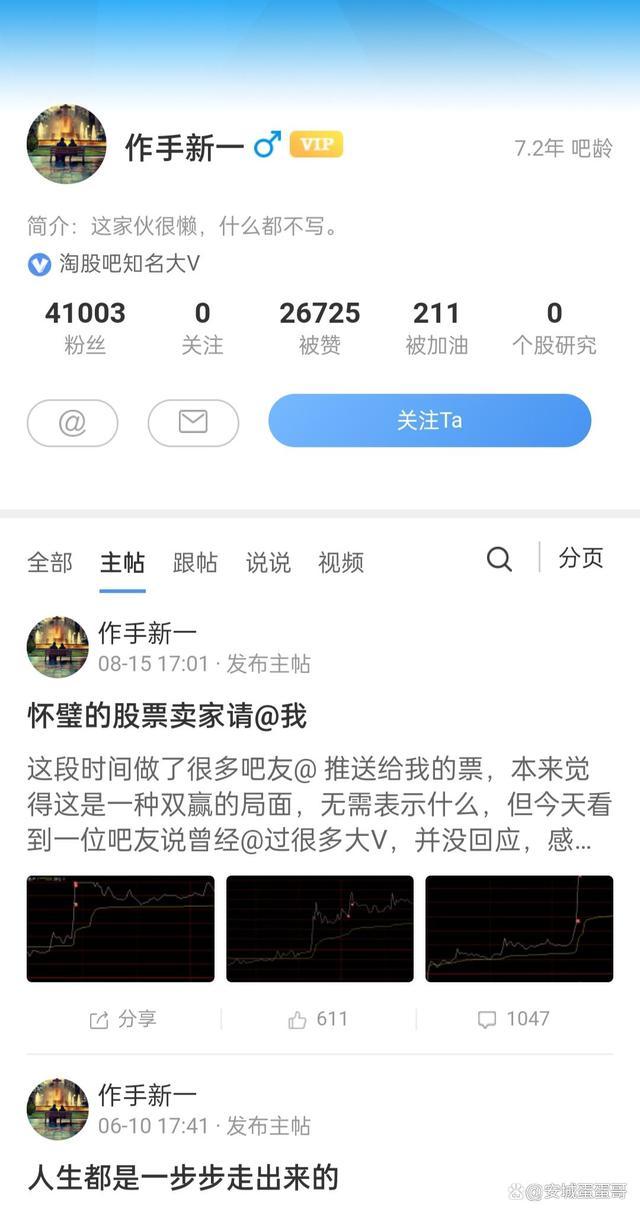
Task: Open the third stock chart image
Action: [519, 928]
